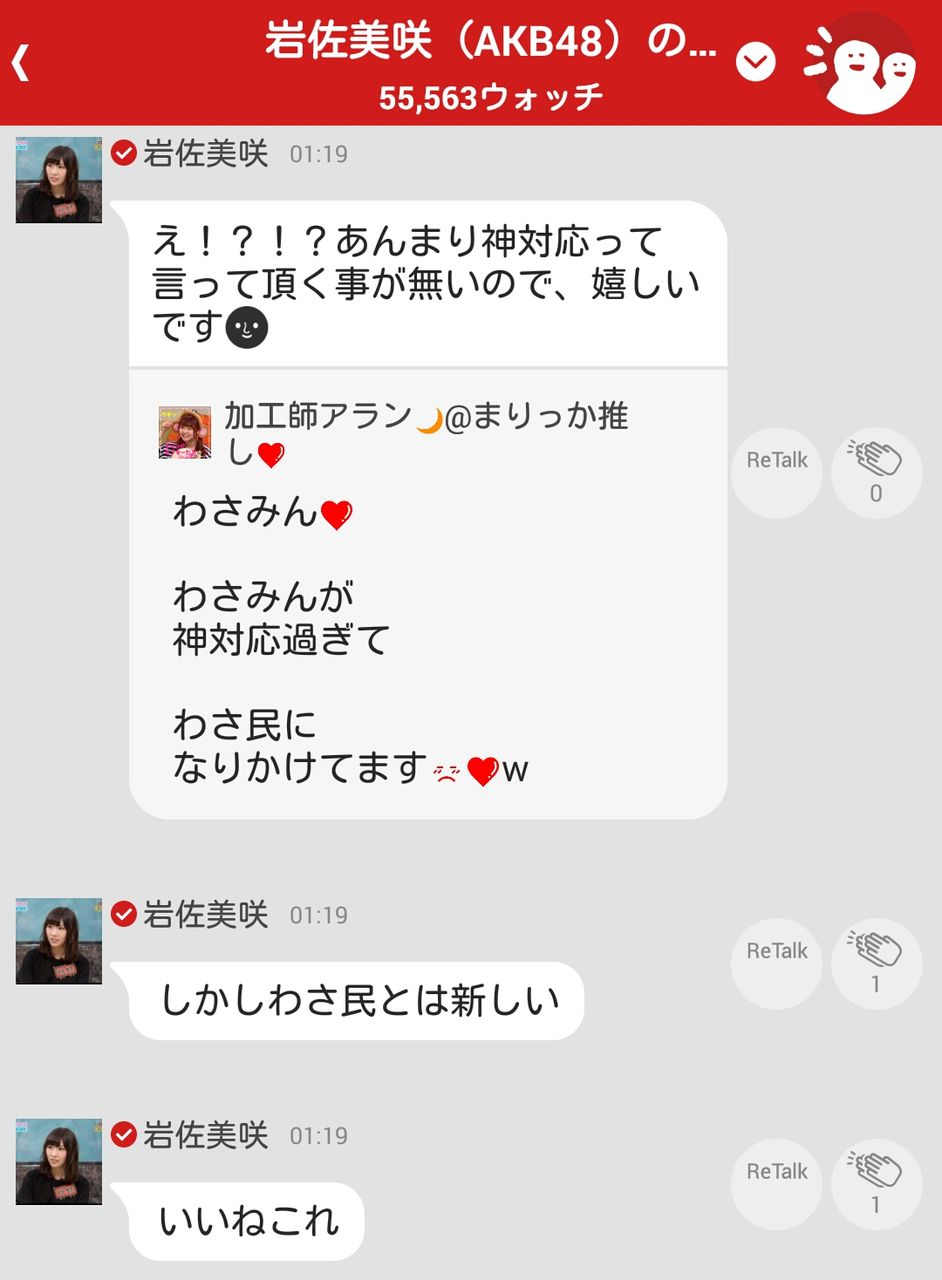View 岩佐美咲's avatar on the first message
The image size is (942, 1280).
point(59,180)
